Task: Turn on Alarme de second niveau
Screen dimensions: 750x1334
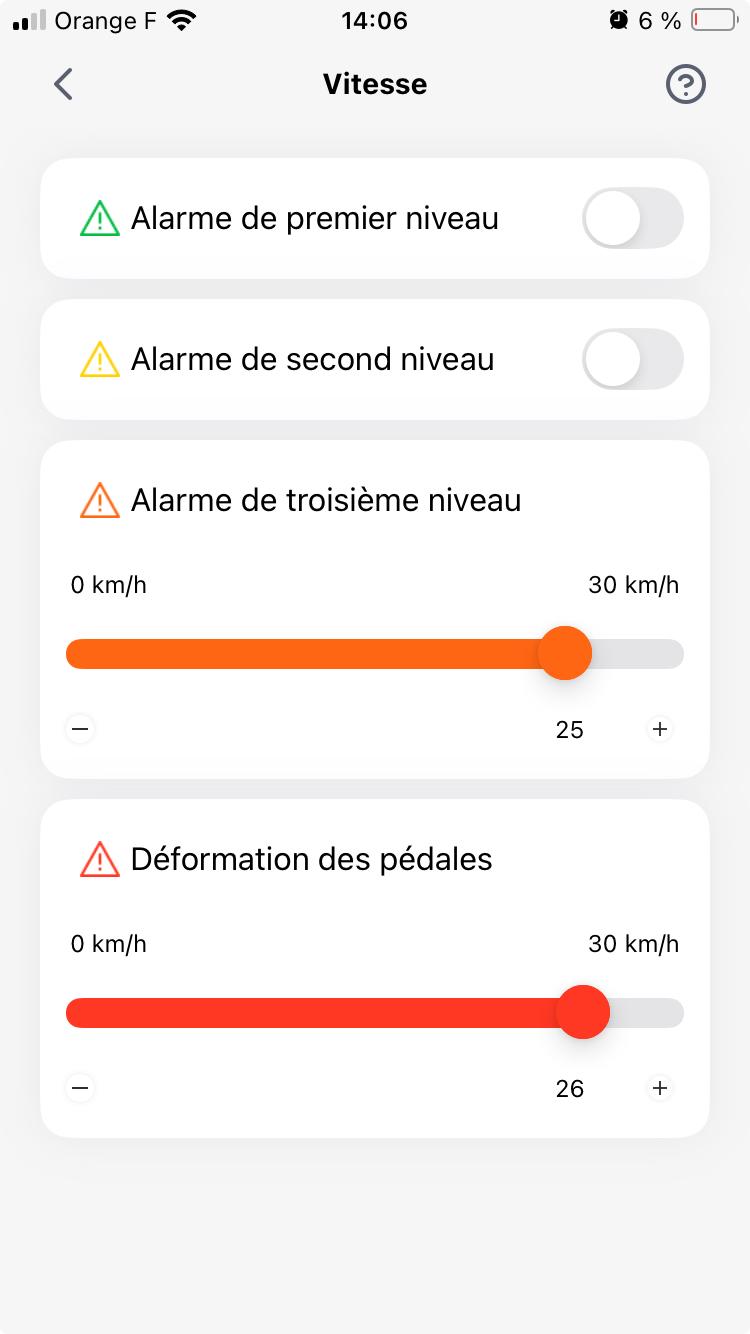Action: [x=633, y=359]
